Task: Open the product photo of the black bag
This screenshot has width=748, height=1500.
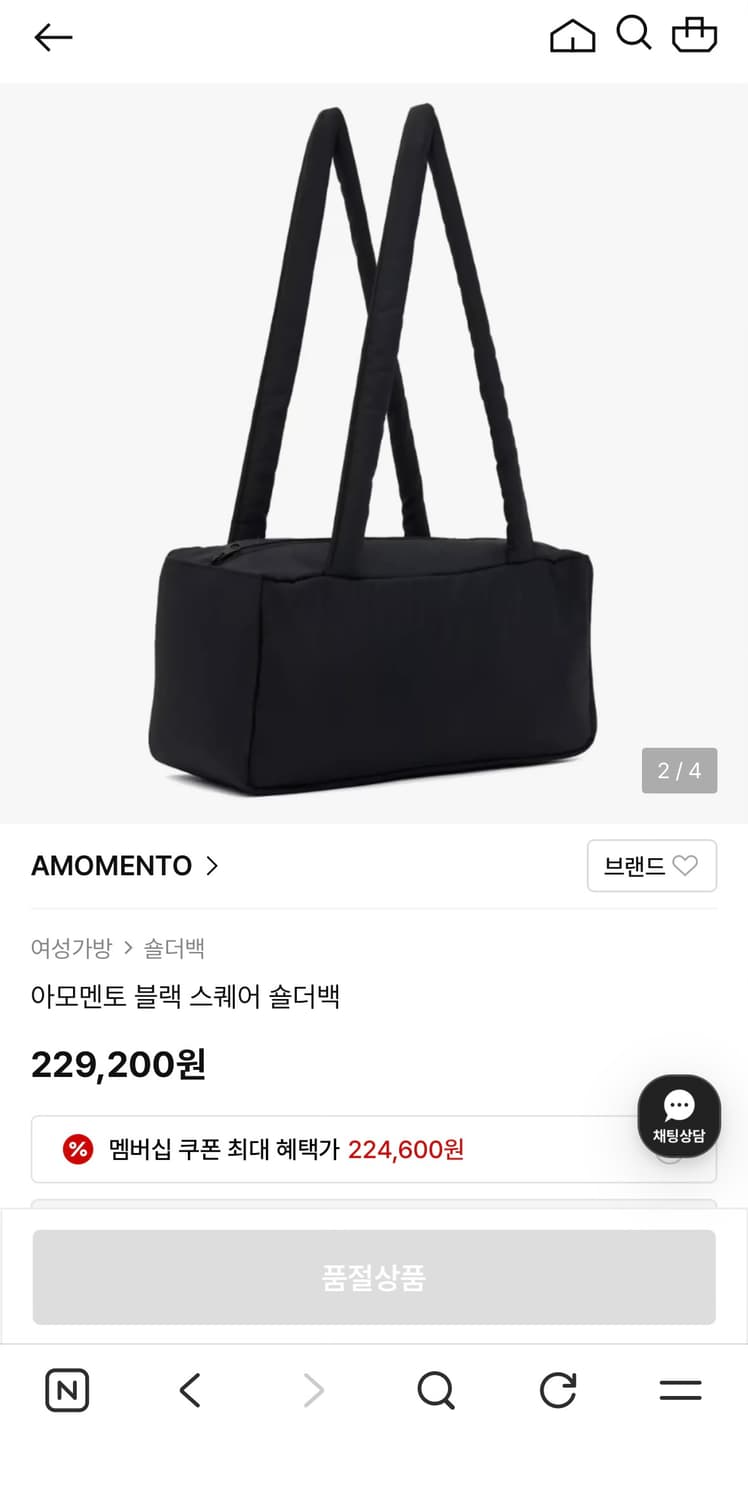Action: point(374,450)
